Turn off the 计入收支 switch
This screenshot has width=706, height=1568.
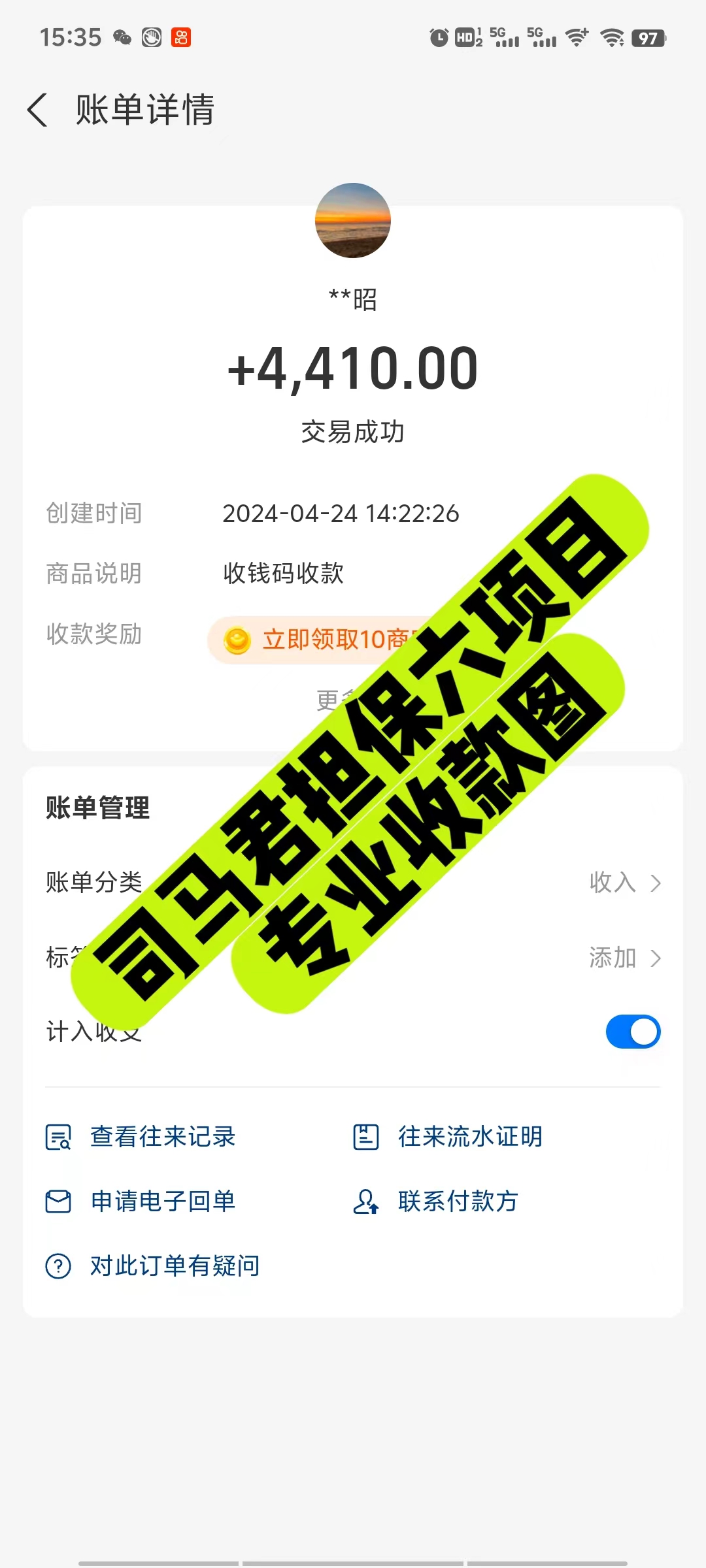point(633,1032)
